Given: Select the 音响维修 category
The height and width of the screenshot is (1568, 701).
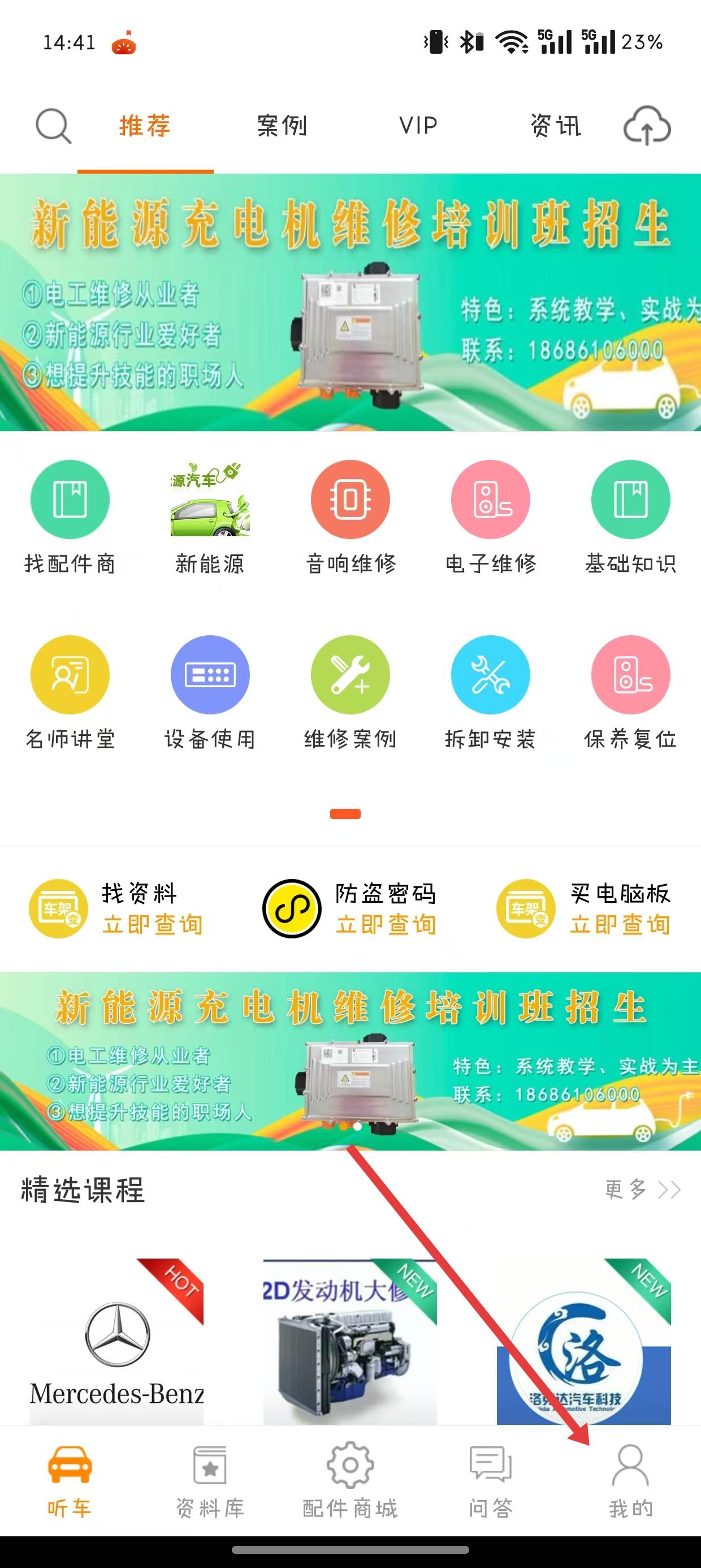Looking at the screenshot, I should click(x=350, y=518).
